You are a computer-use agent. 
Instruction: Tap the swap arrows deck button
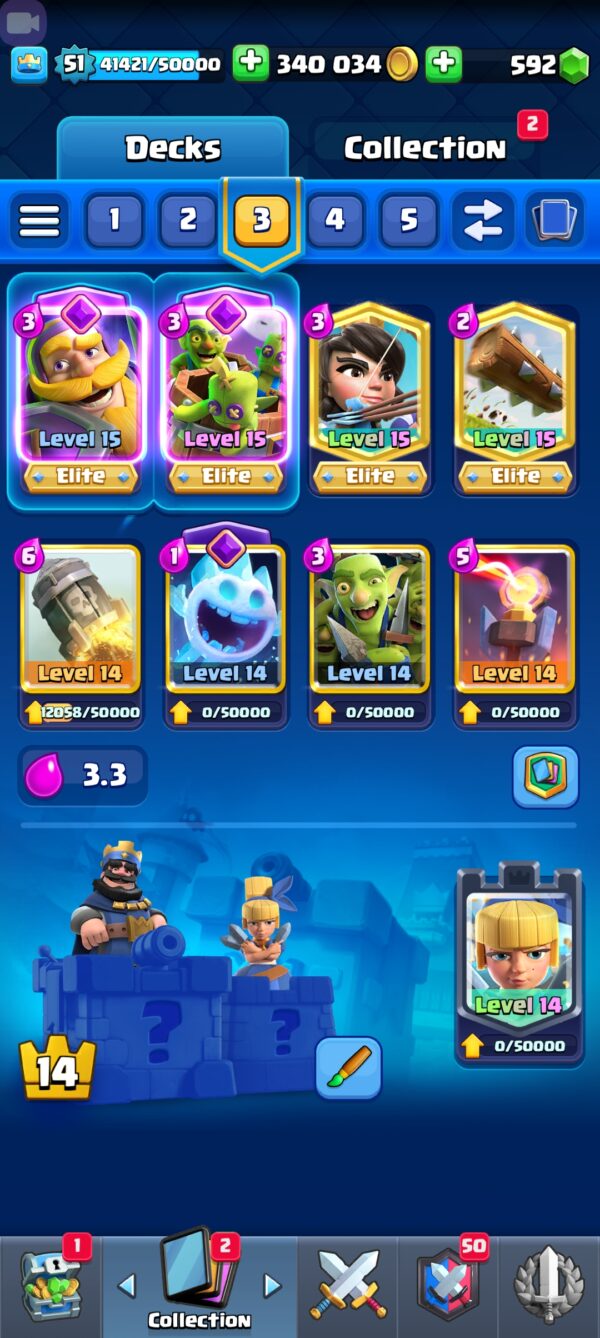483,219
